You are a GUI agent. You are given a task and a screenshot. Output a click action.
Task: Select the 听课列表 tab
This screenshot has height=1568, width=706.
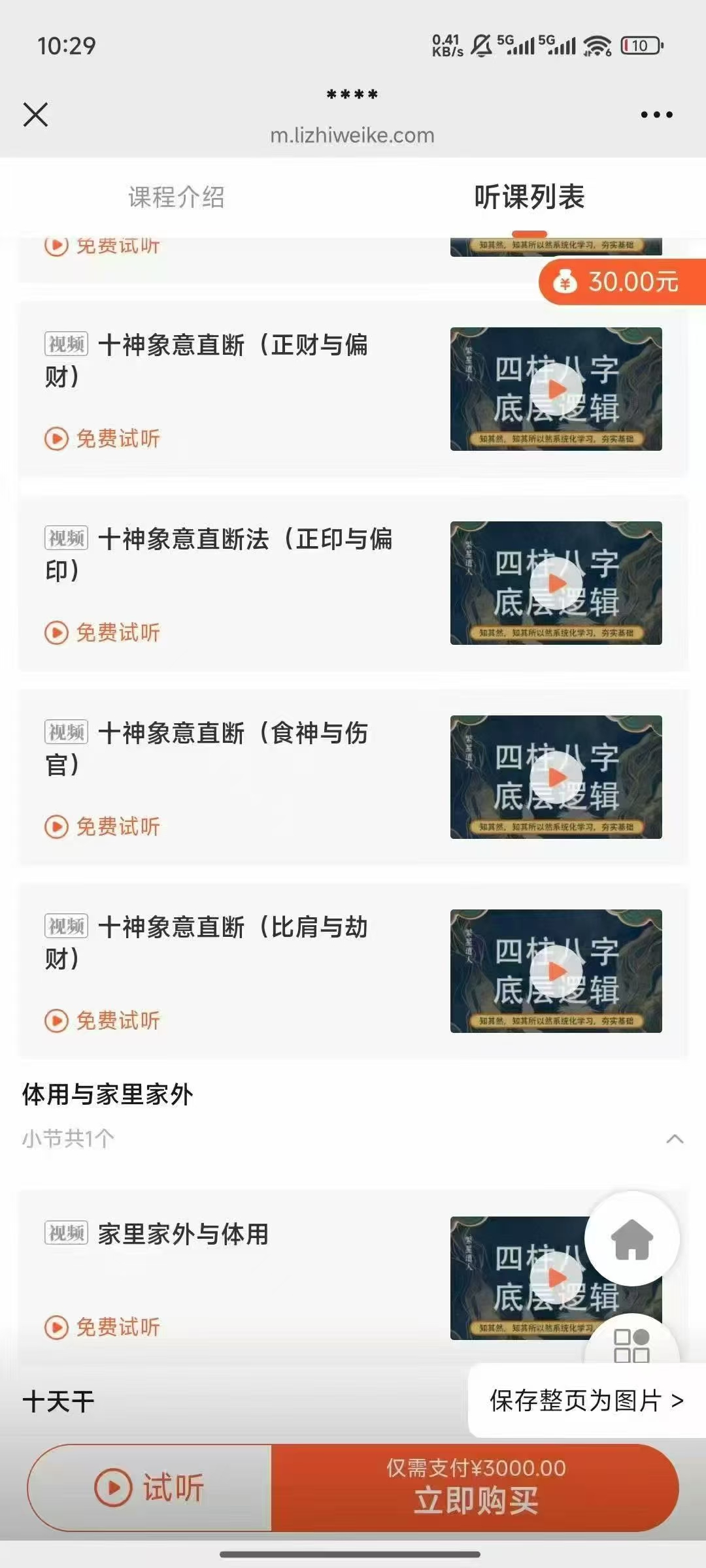(x=529, y=197)
